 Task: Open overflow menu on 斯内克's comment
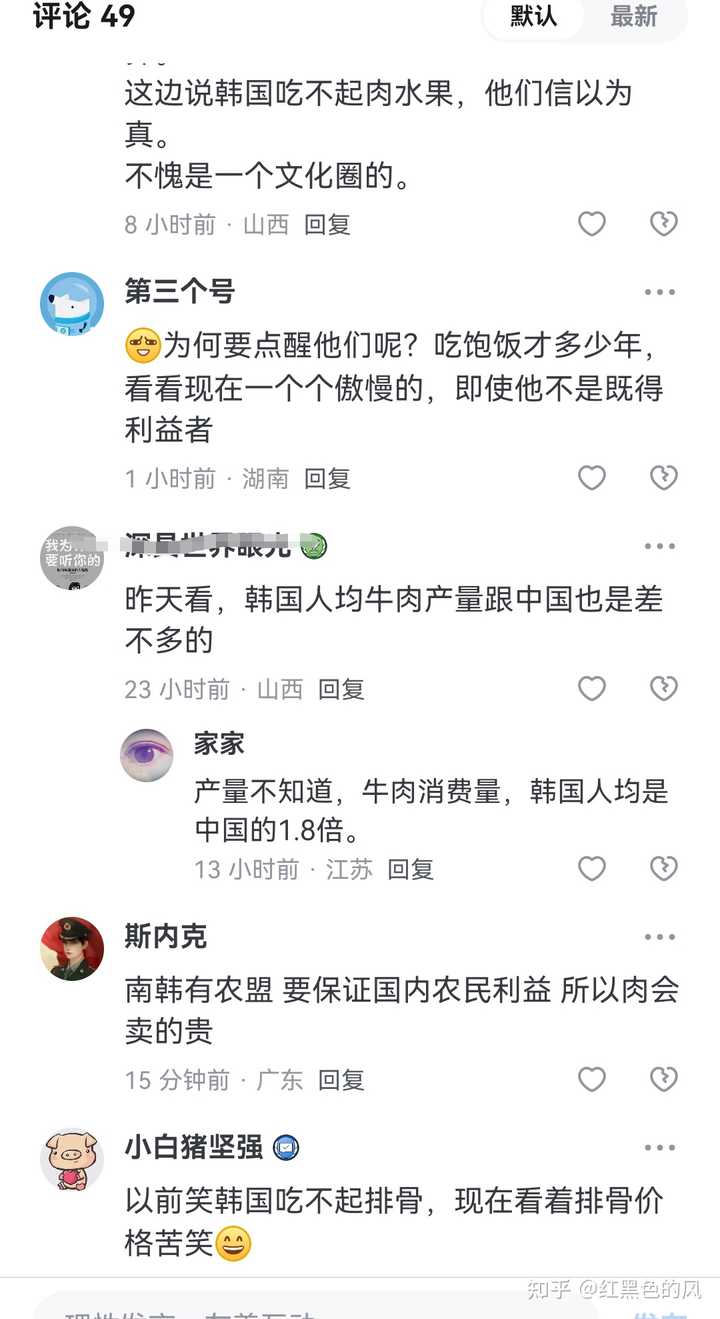pyautogui.click(x=660, y=937)
